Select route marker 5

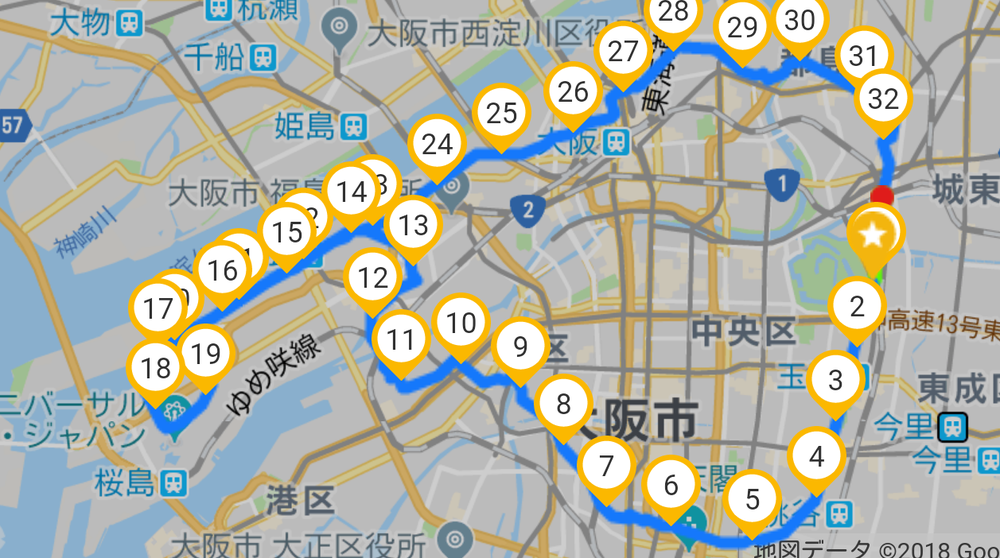752,498
